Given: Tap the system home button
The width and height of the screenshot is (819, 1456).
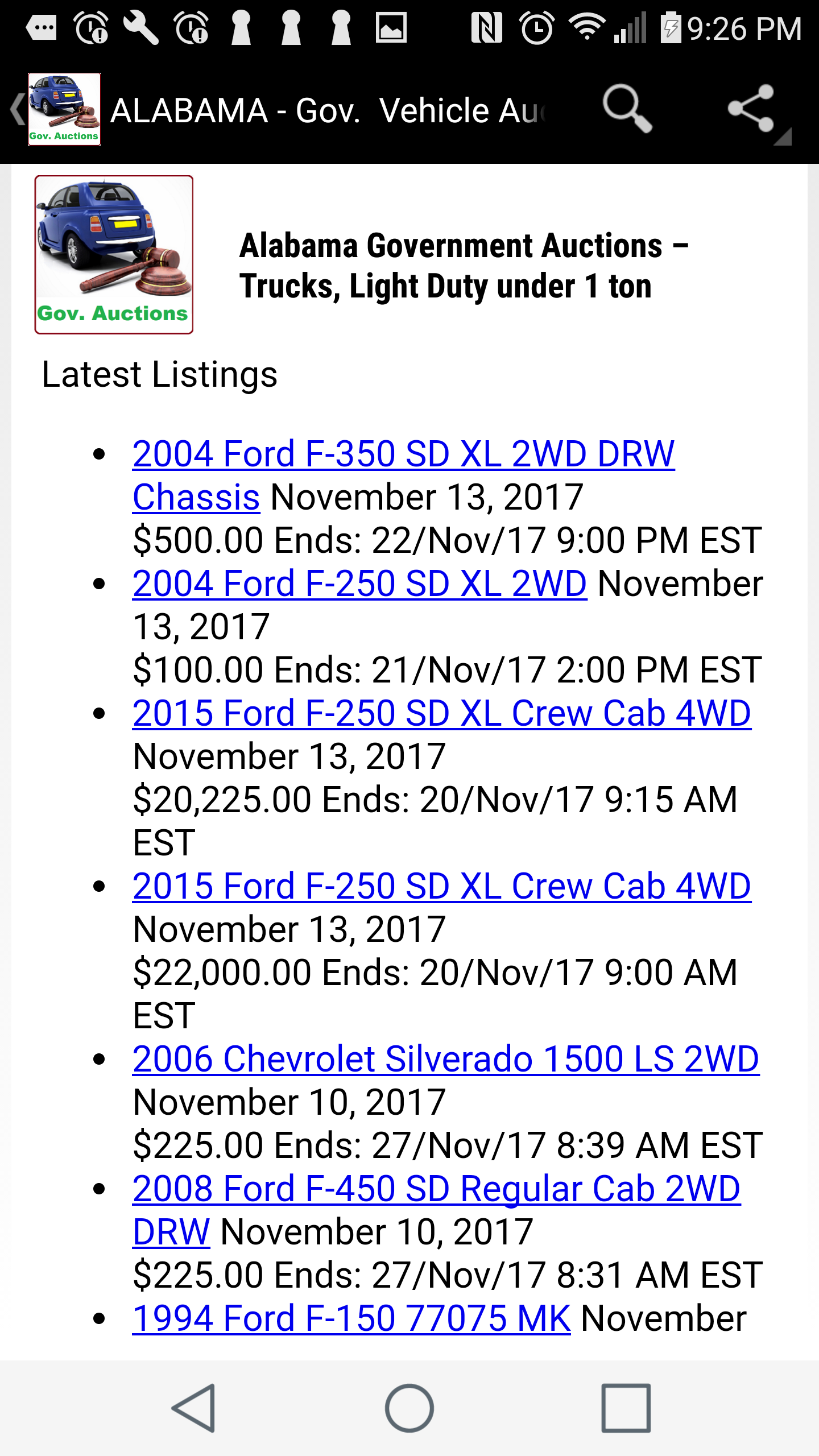Looking at the screenshot, I should click(409, 1408).
